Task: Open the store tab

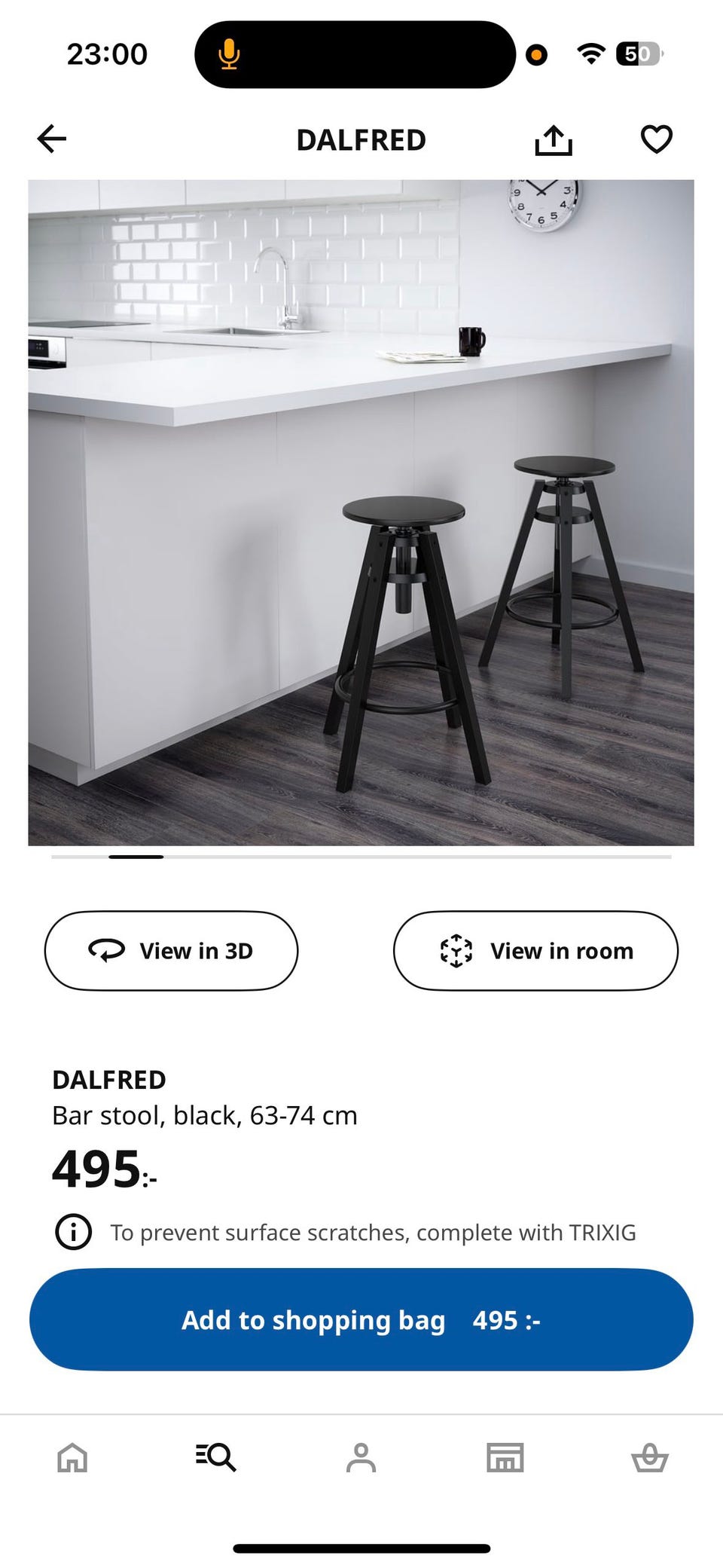Action: [505, 1457]
